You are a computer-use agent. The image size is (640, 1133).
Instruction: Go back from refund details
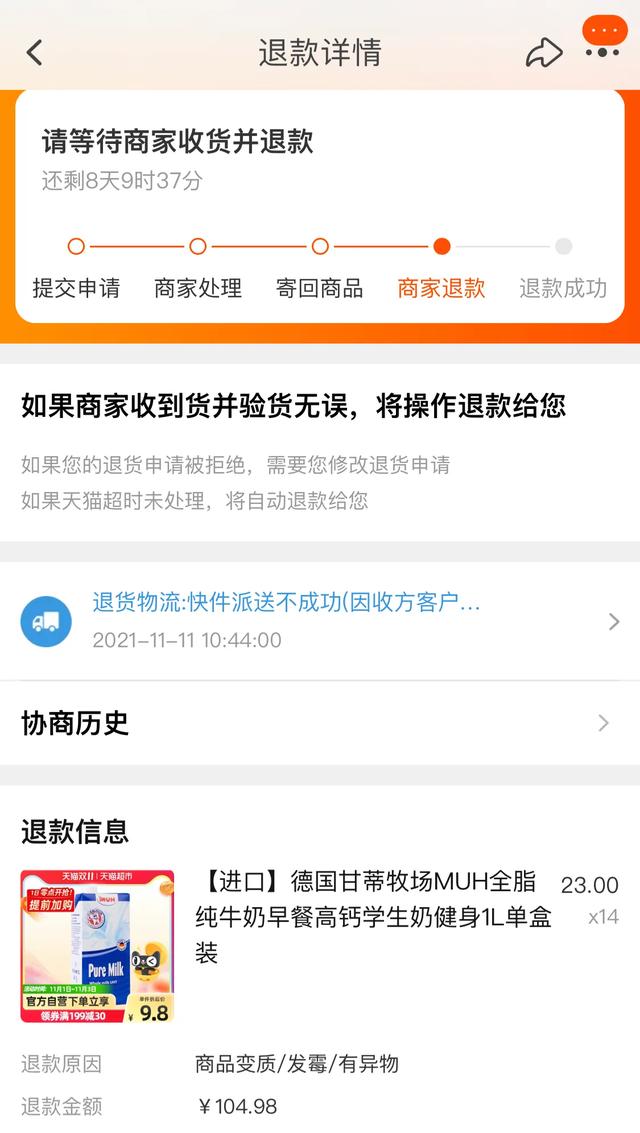pos(35,53)
